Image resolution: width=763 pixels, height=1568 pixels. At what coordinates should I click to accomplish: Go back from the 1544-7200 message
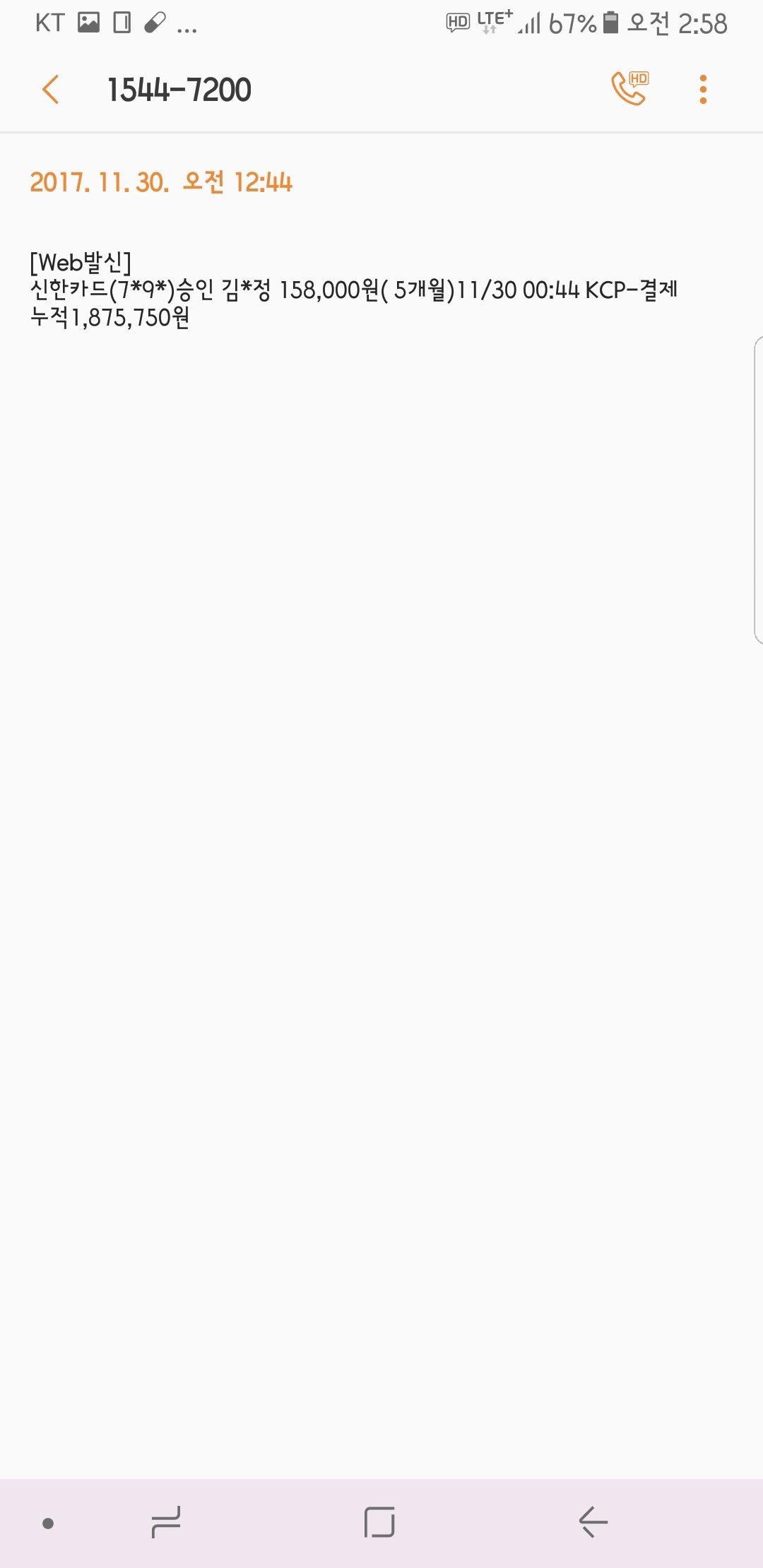(x=51, y=90)
